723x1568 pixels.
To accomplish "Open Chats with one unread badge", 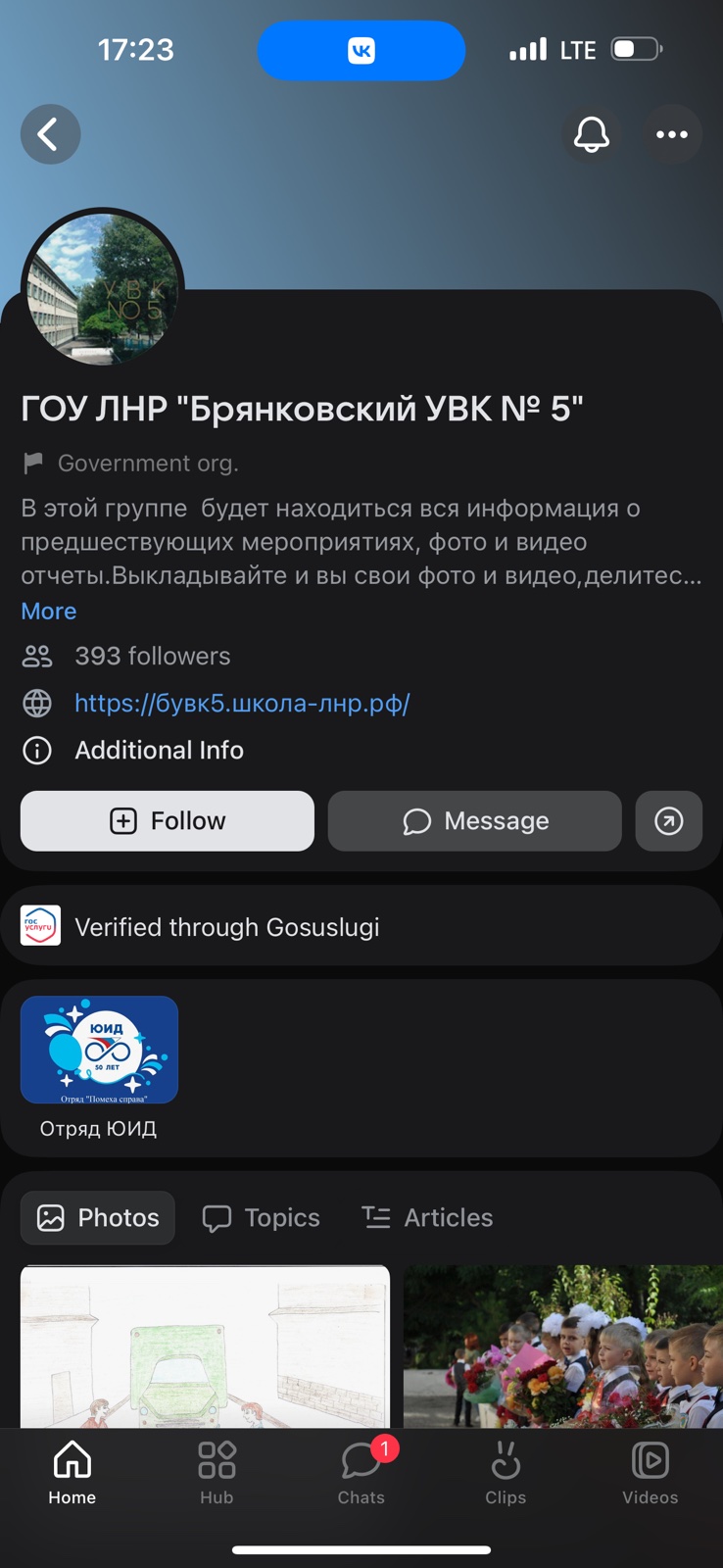I will tap(361, 1472).
